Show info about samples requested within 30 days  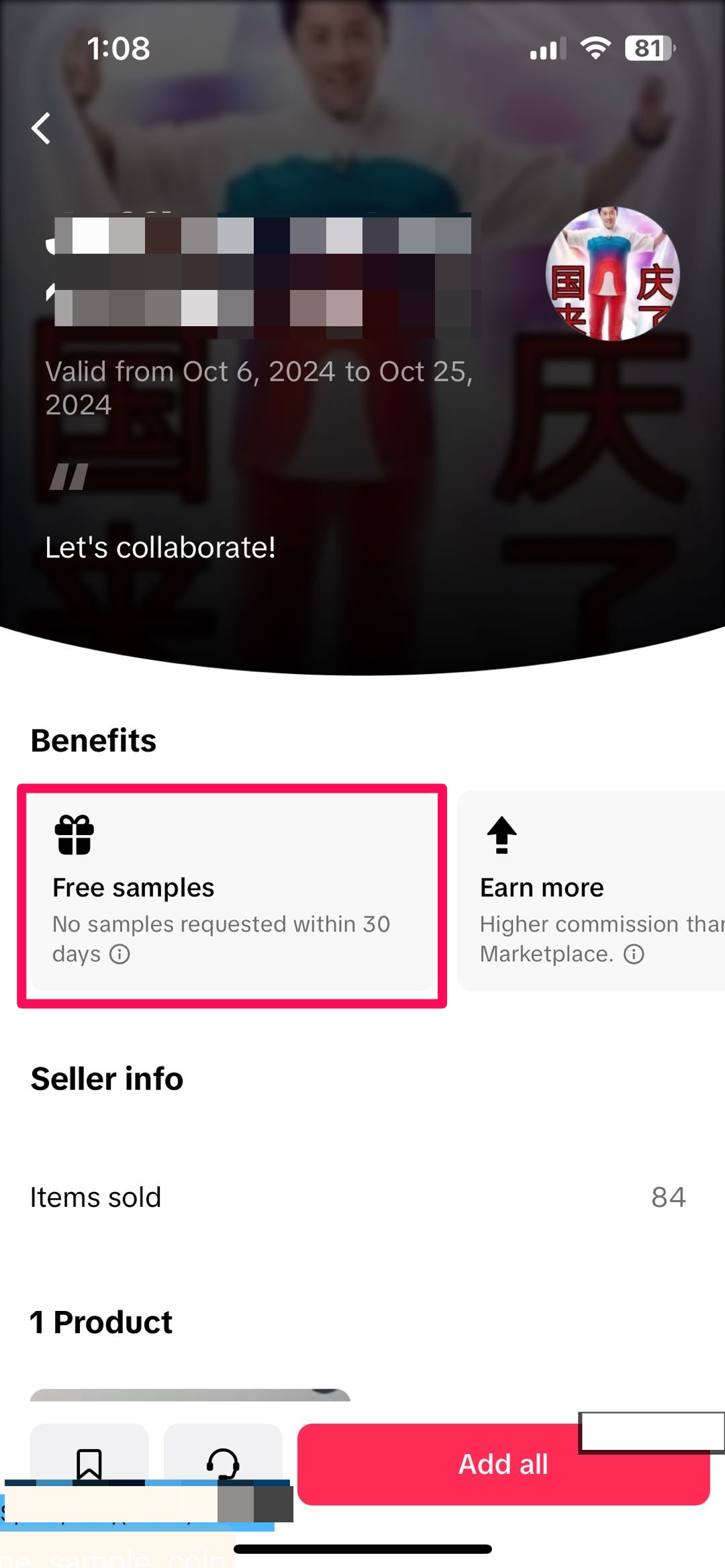point(119,954)
